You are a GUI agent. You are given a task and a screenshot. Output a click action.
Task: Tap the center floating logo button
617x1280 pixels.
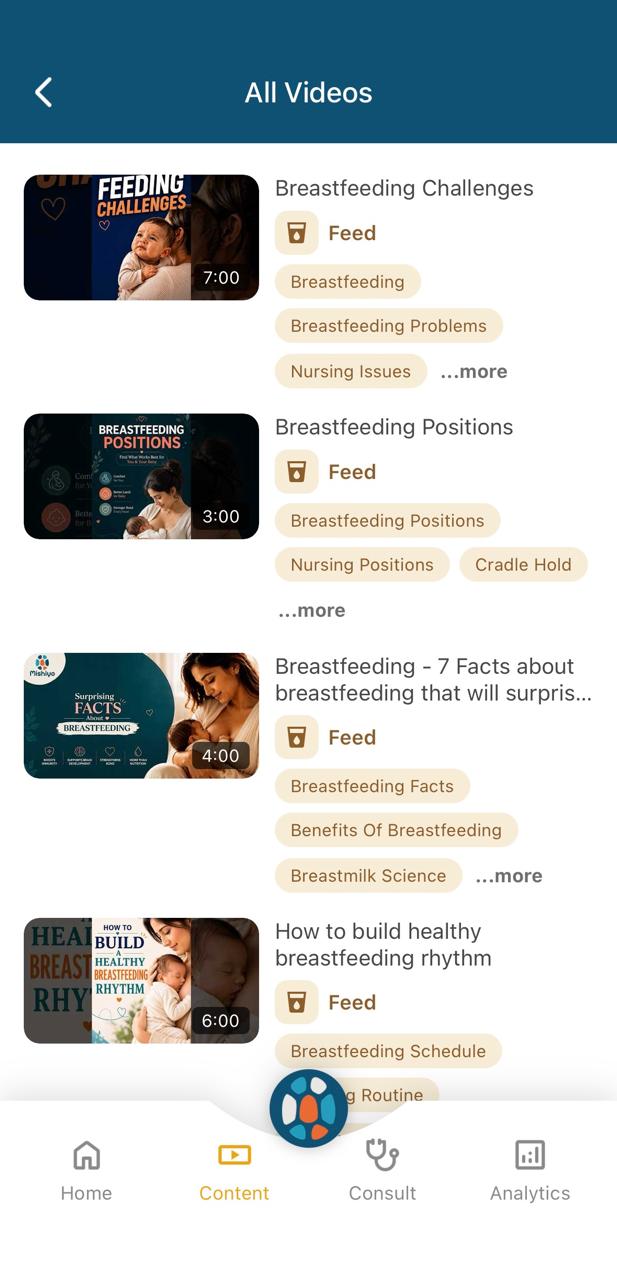coord(309,1108)
